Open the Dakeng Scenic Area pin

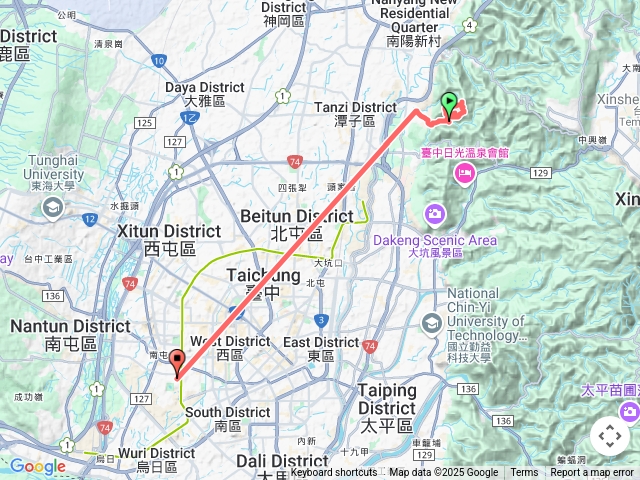[435, 213]
